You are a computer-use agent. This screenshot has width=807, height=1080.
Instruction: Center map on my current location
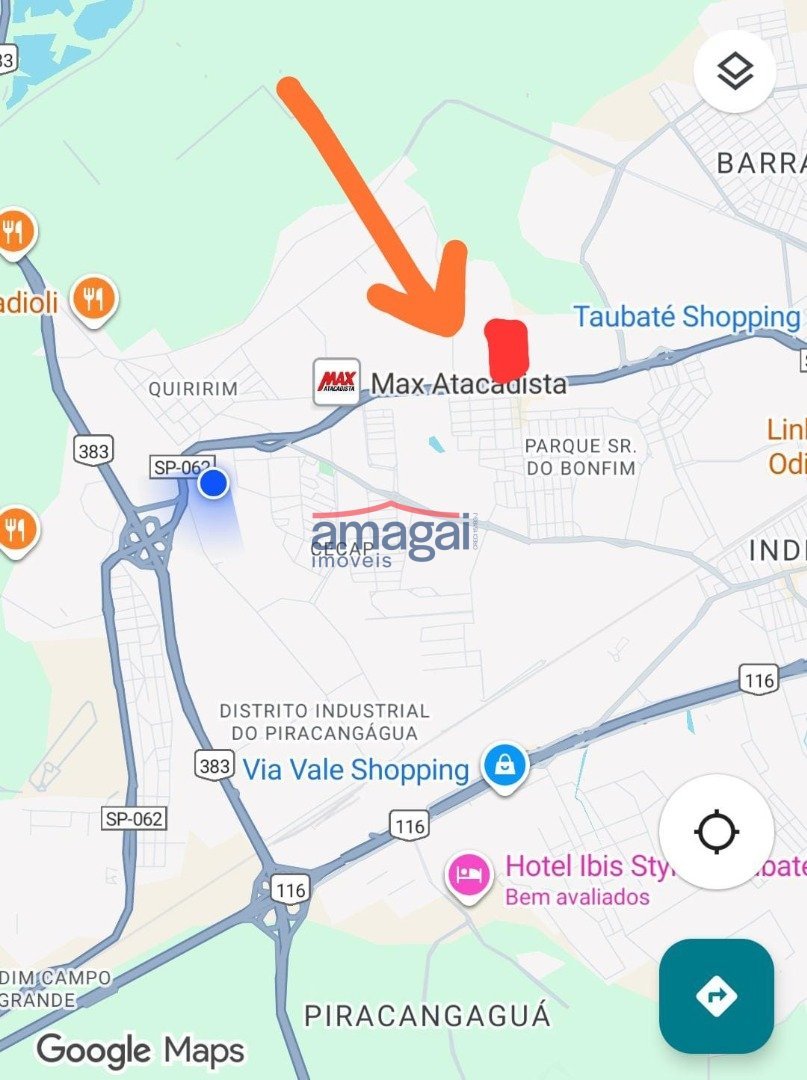click(x=716, y=831)
